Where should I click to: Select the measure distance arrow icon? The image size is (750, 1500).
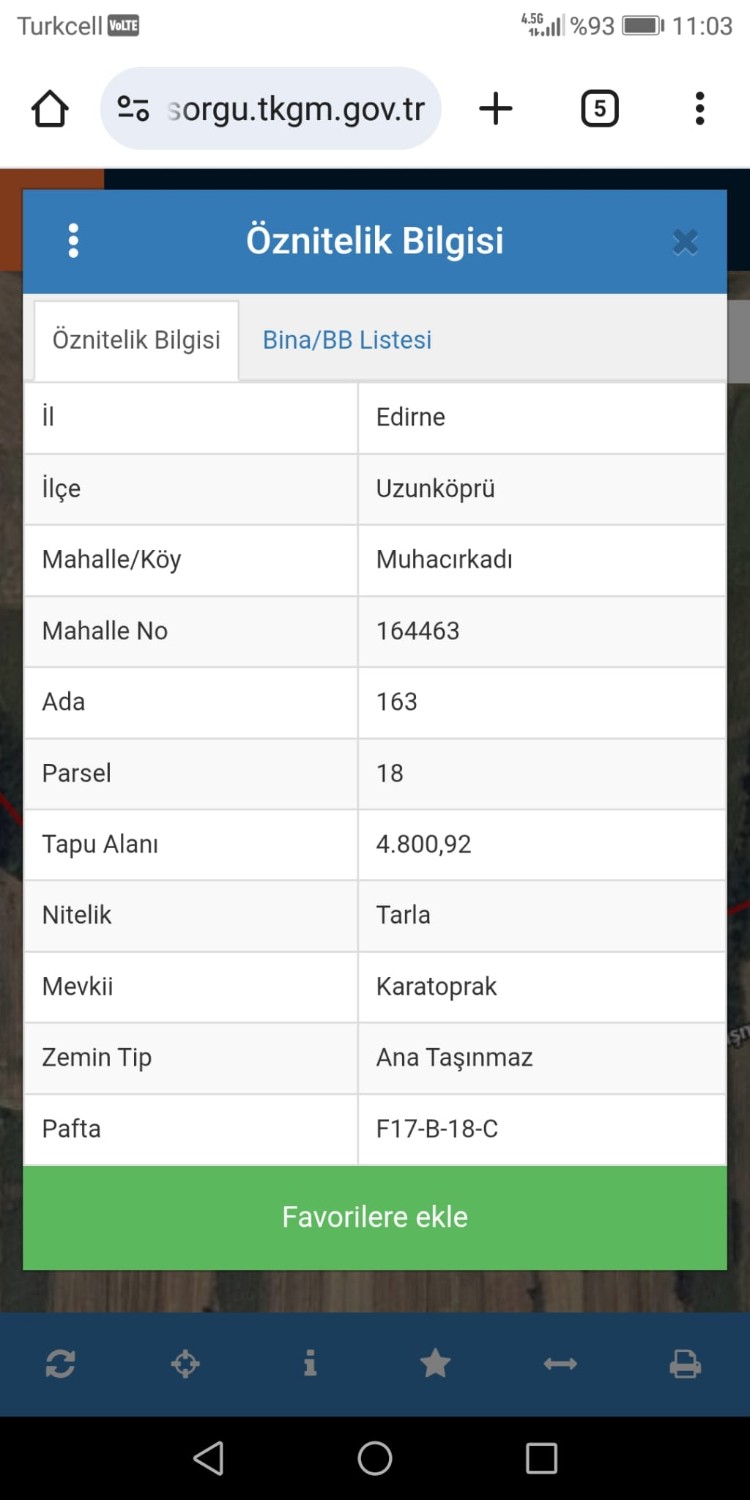[x=560, y=1363]
